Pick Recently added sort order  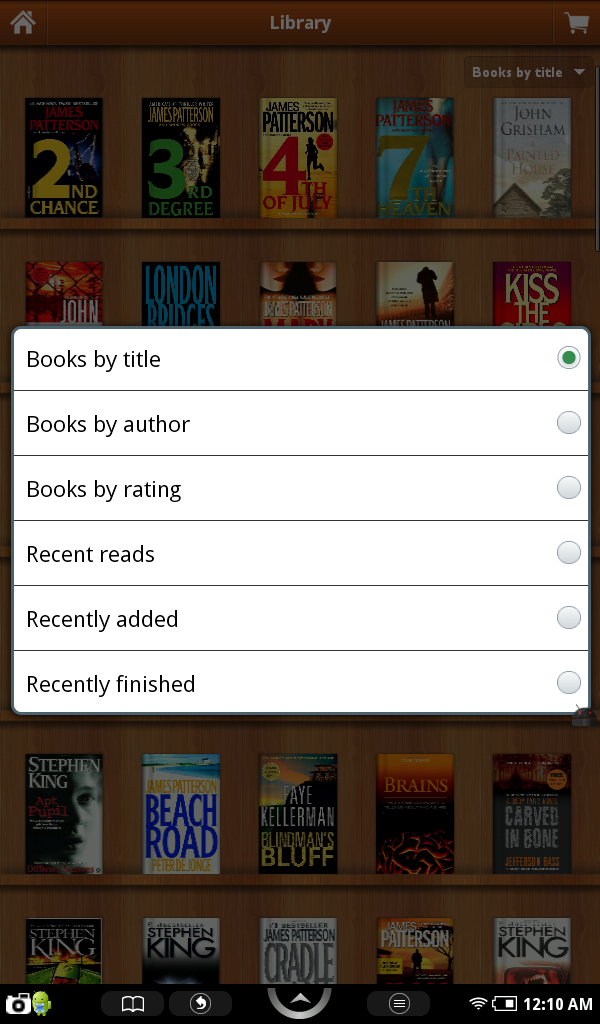tap(300, 618)
